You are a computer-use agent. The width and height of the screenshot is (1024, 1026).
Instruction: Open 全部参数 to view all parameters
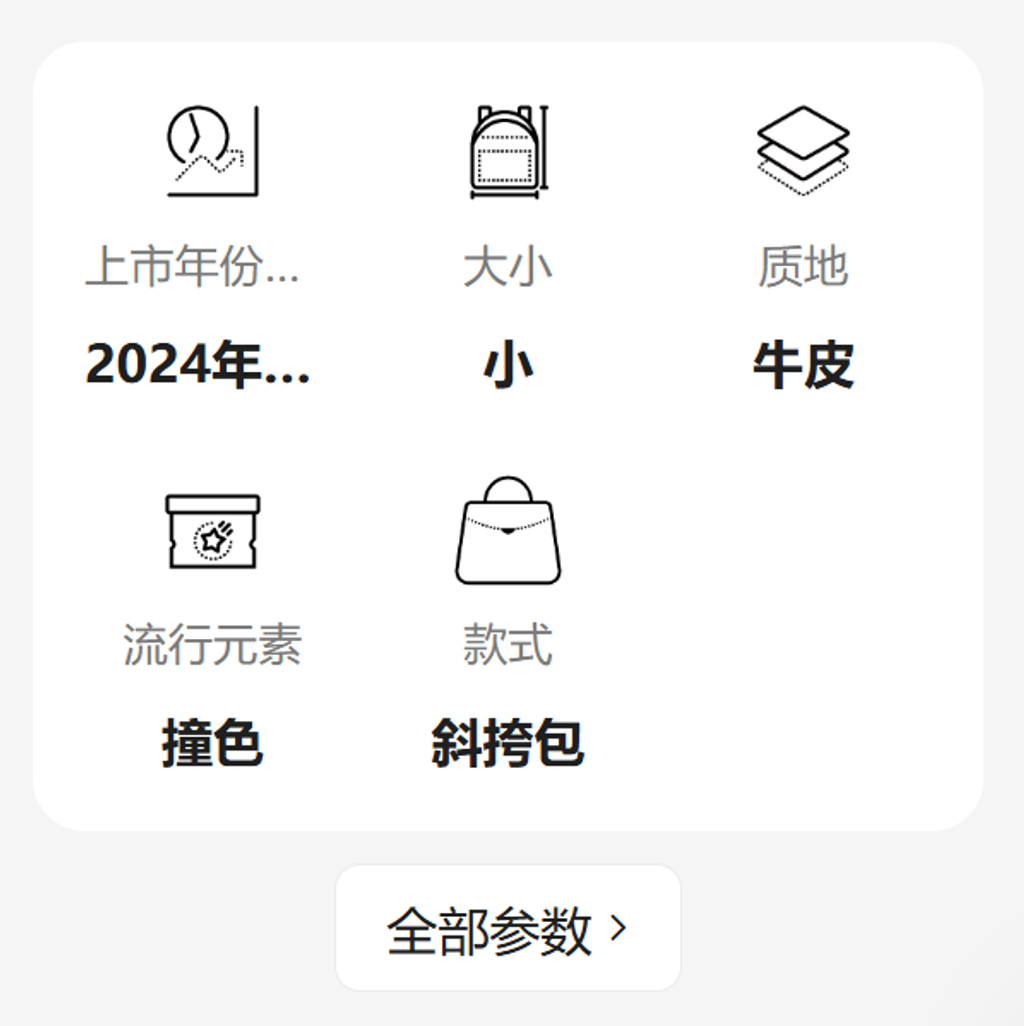(x=507, y=928)
